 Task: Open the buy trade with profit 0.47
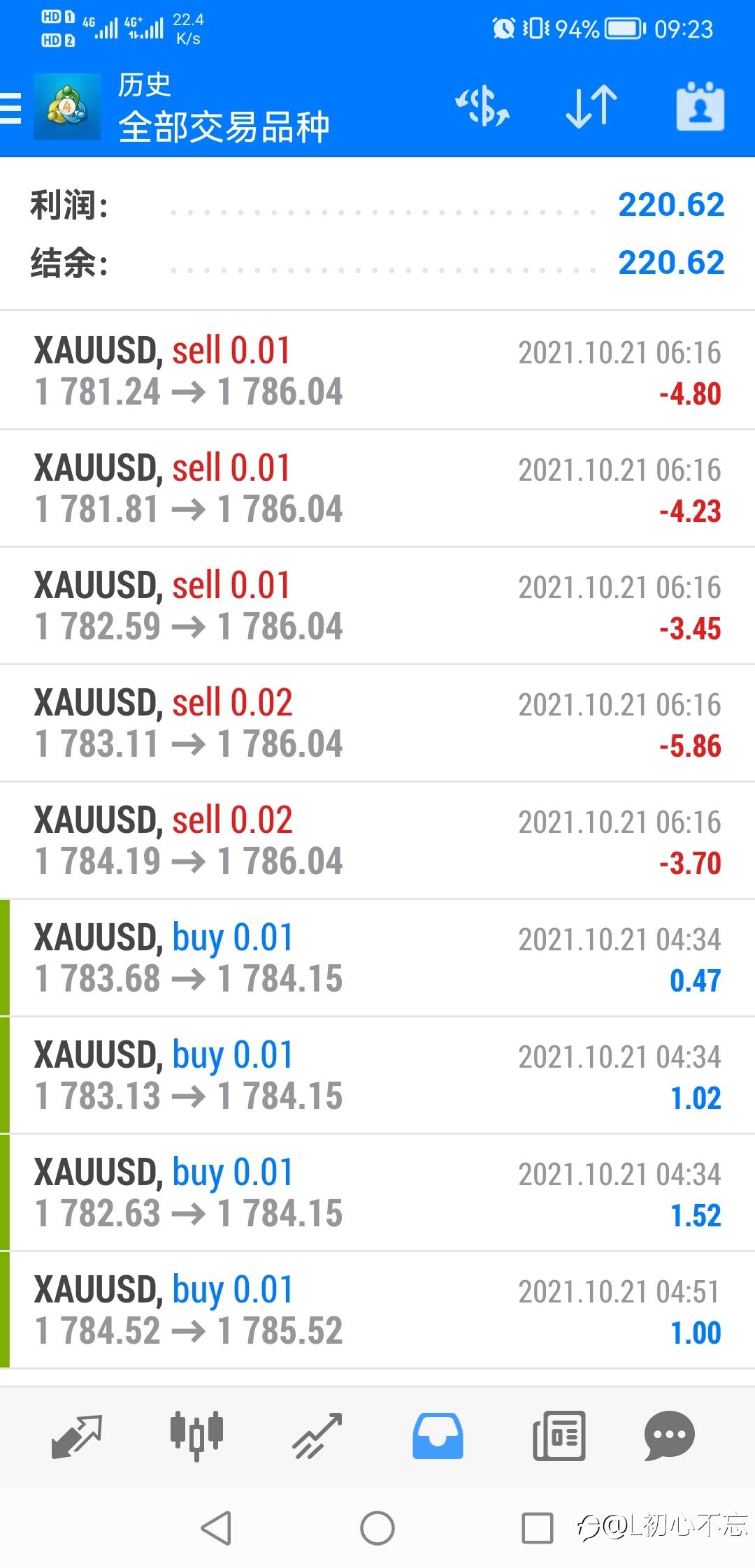377,958
